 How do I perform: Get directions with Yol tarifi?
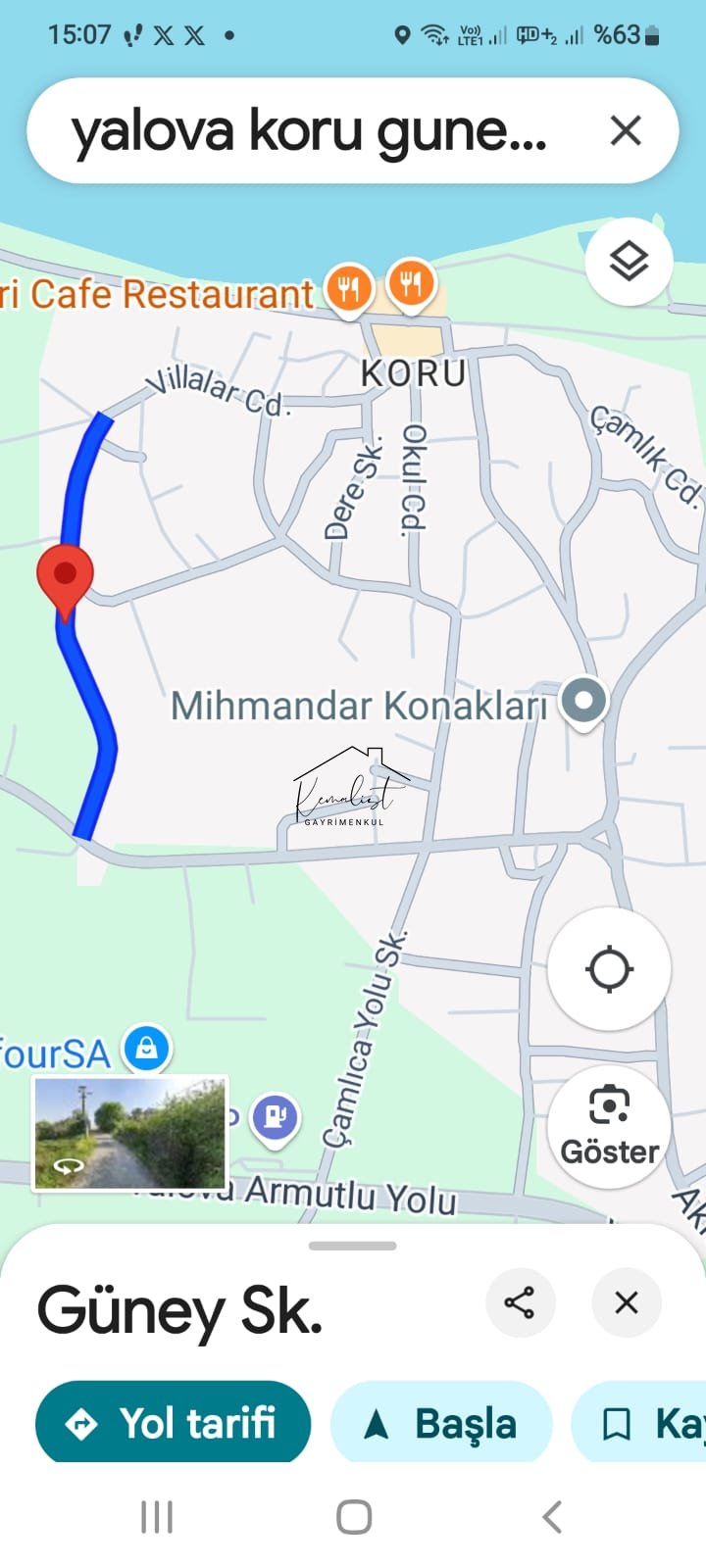coord(174,1423)
